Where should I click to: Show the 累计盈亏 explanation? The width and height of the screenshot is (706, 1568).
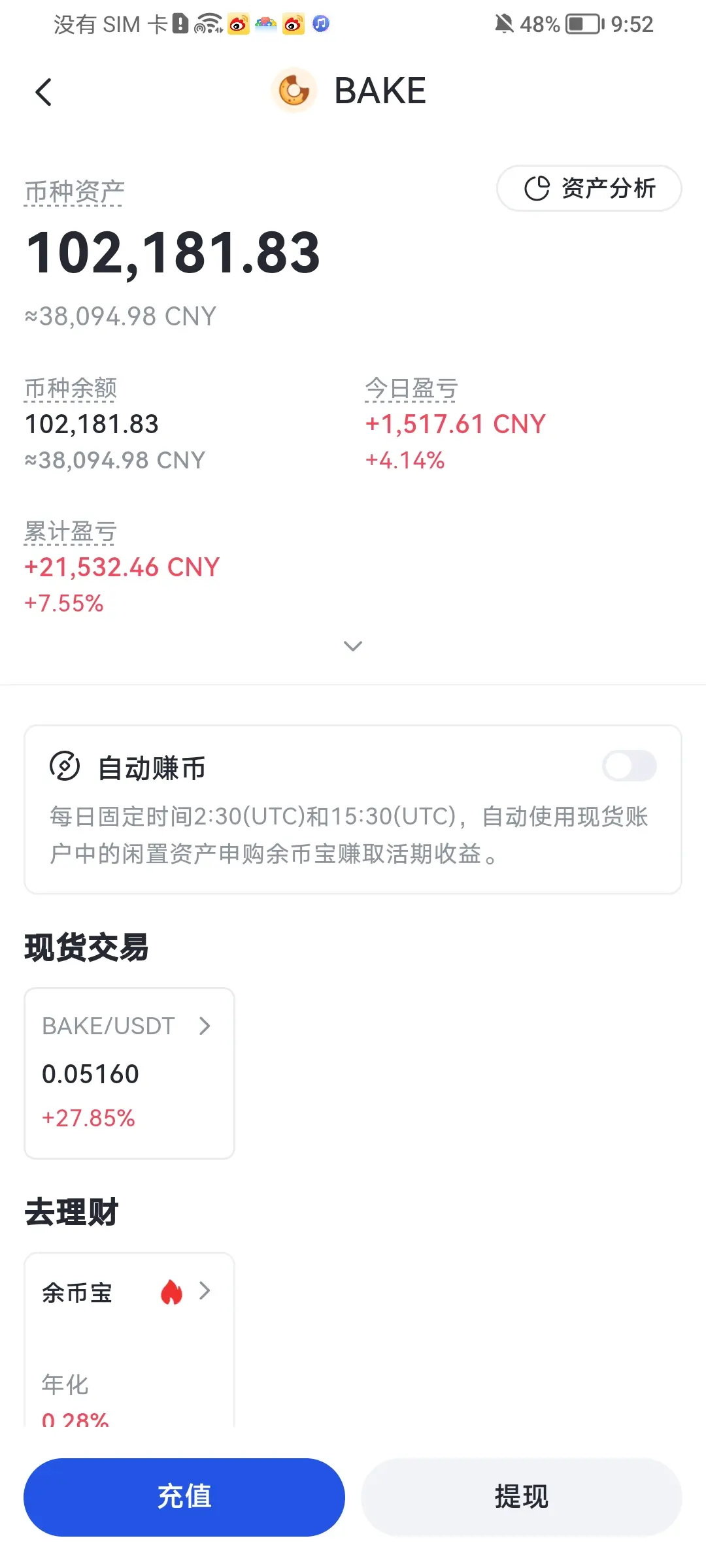tap(71, 532)
